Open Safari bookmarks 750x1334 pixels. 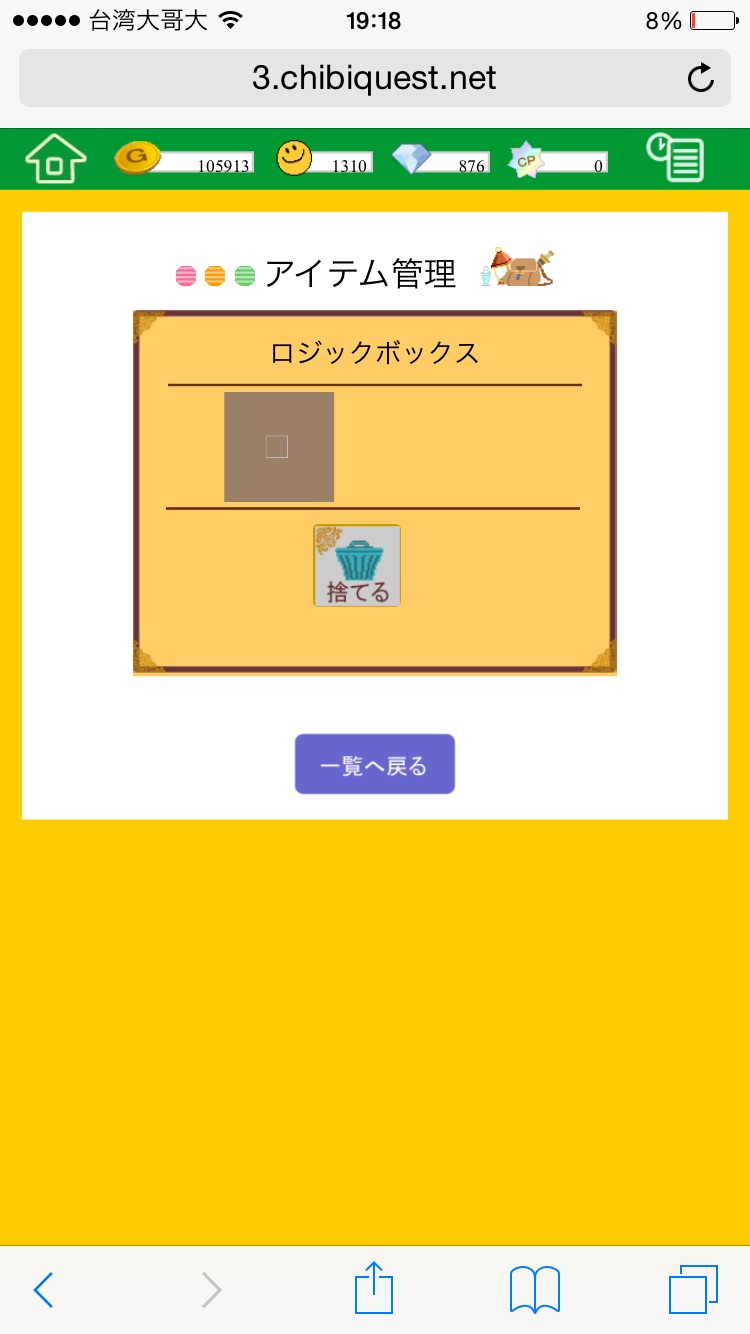click(534, 1290)
